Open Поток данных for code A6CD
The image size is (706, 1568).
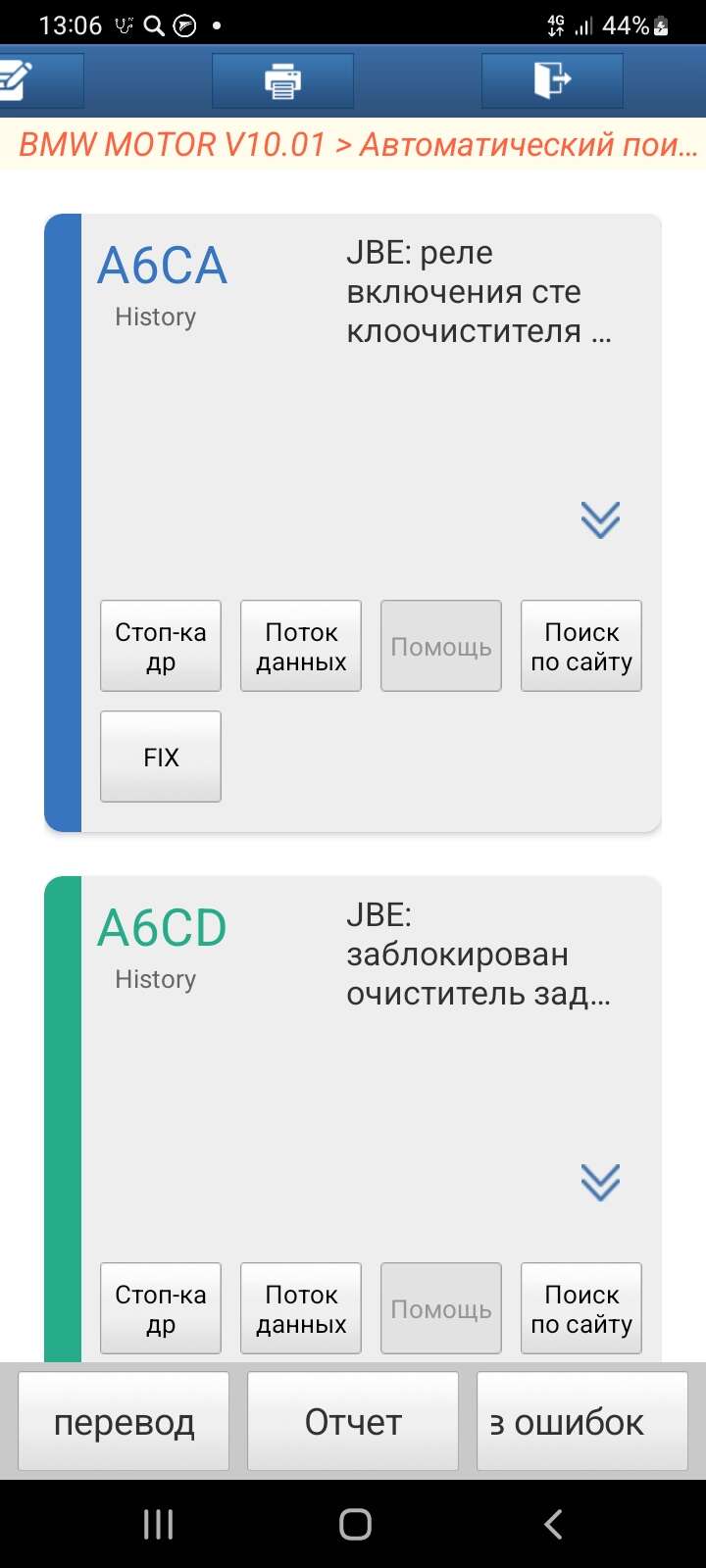[301, 1309]
